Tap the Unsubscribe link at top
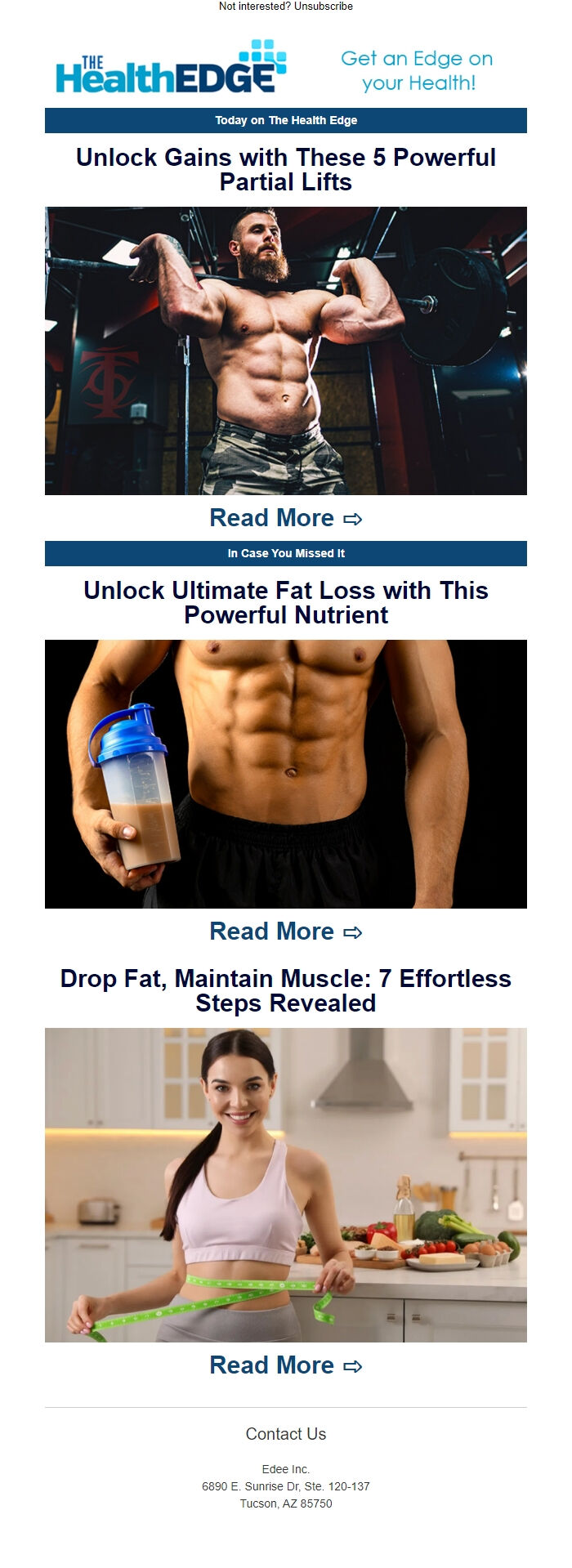The width and height of the screenshot is (572, 1568). (x=324, y=7)
